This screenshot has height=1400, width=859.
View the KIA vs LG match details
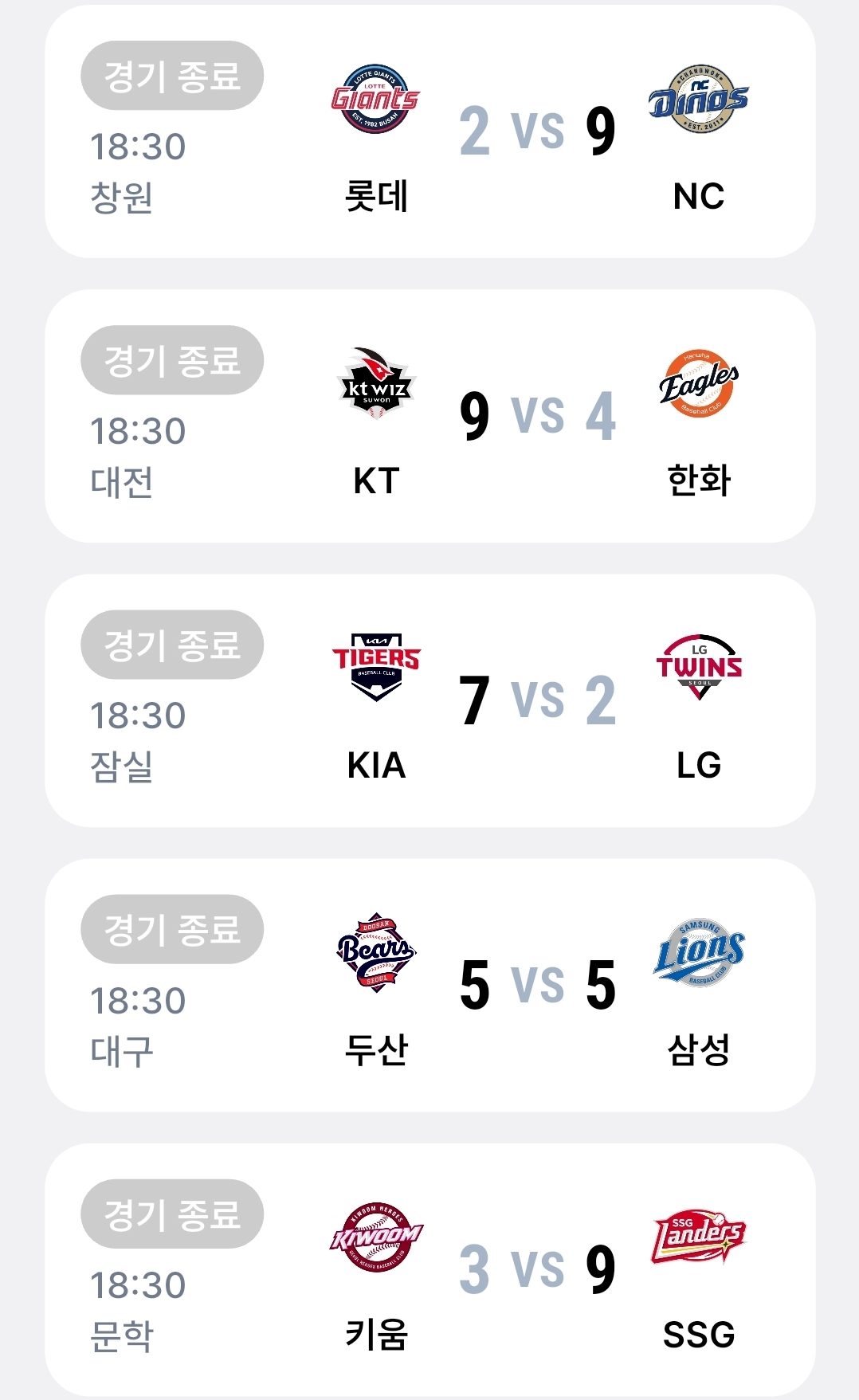point(429,700)
